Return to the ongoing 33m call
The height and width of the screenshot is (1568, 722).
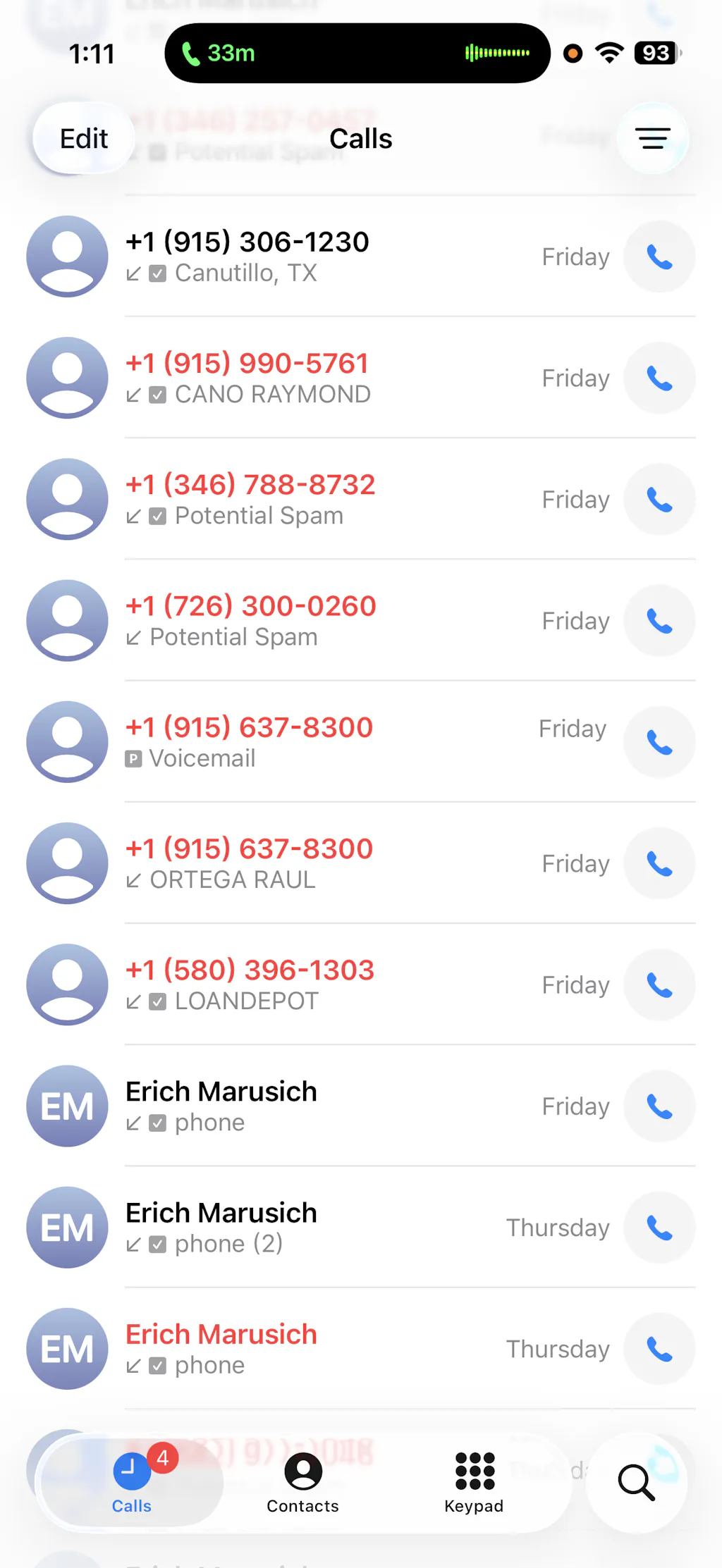point(357,54)
